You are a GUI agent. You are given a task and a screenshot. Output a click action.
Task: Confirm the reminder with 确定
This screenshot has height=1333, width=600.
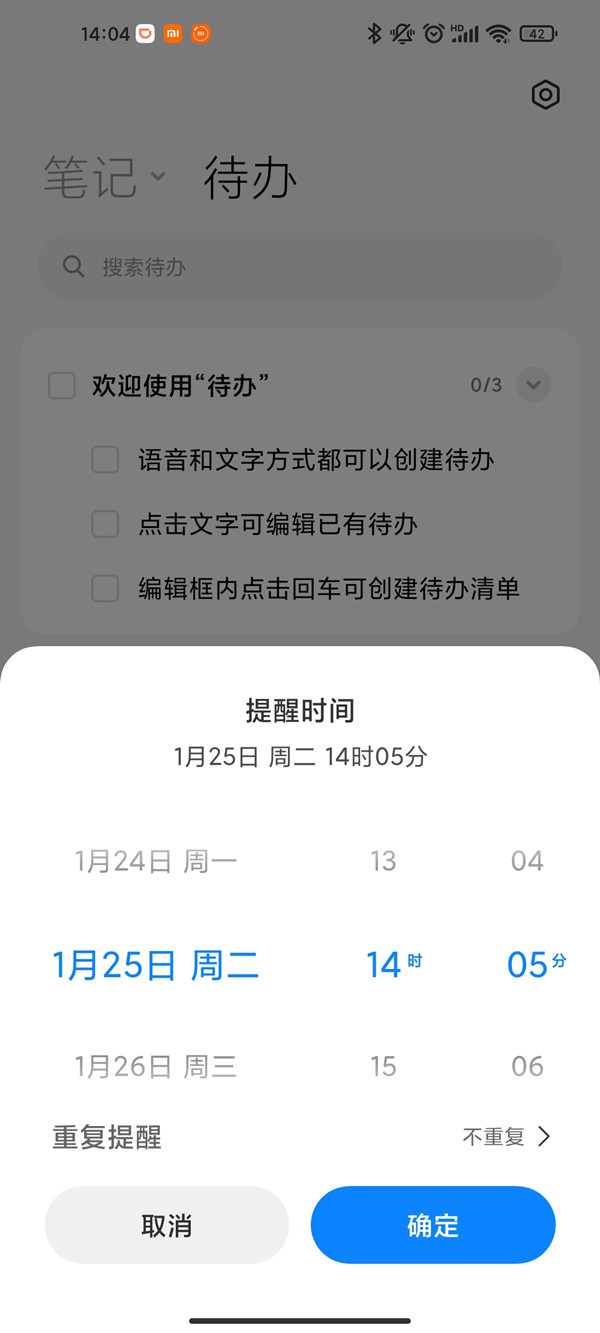432,1225
